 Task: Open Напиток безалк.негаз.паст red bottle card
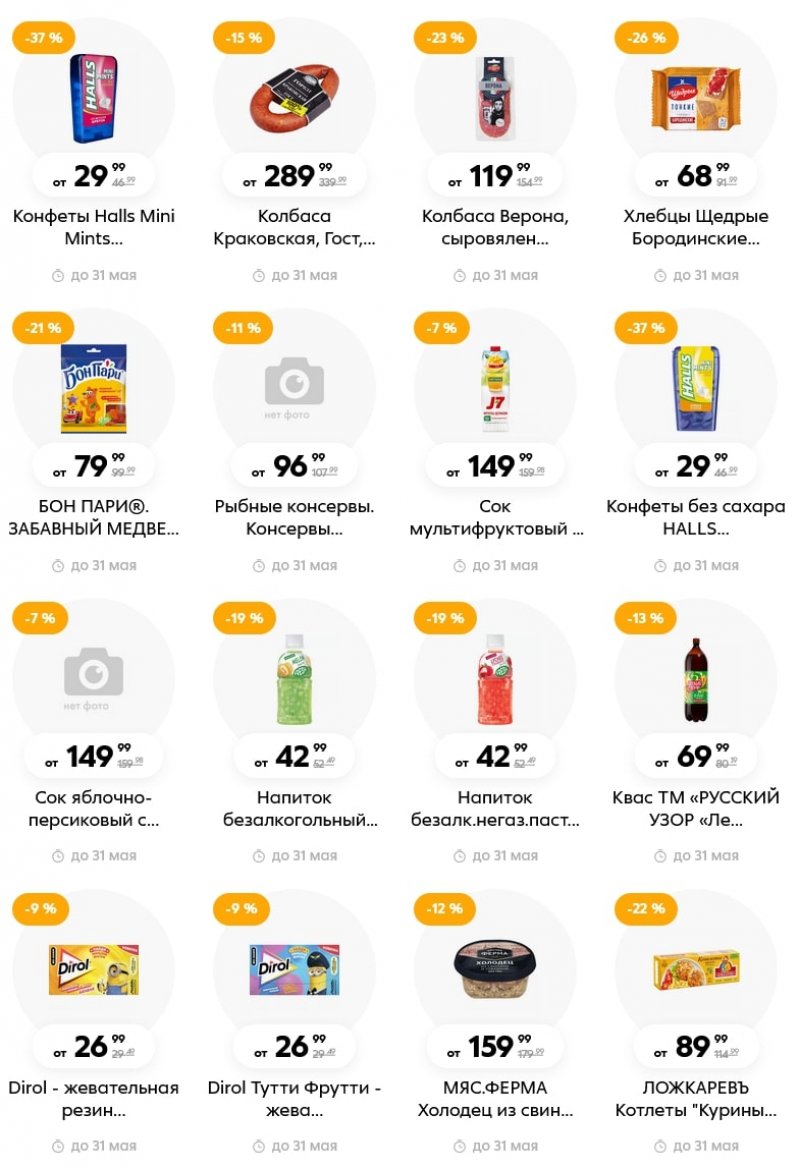495,680
